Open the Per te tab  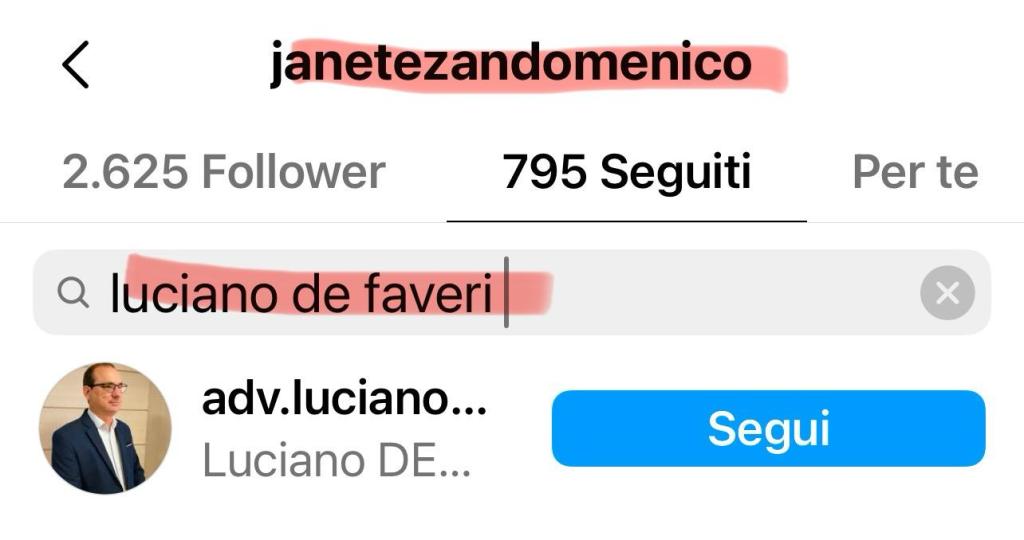pos(914,172)
